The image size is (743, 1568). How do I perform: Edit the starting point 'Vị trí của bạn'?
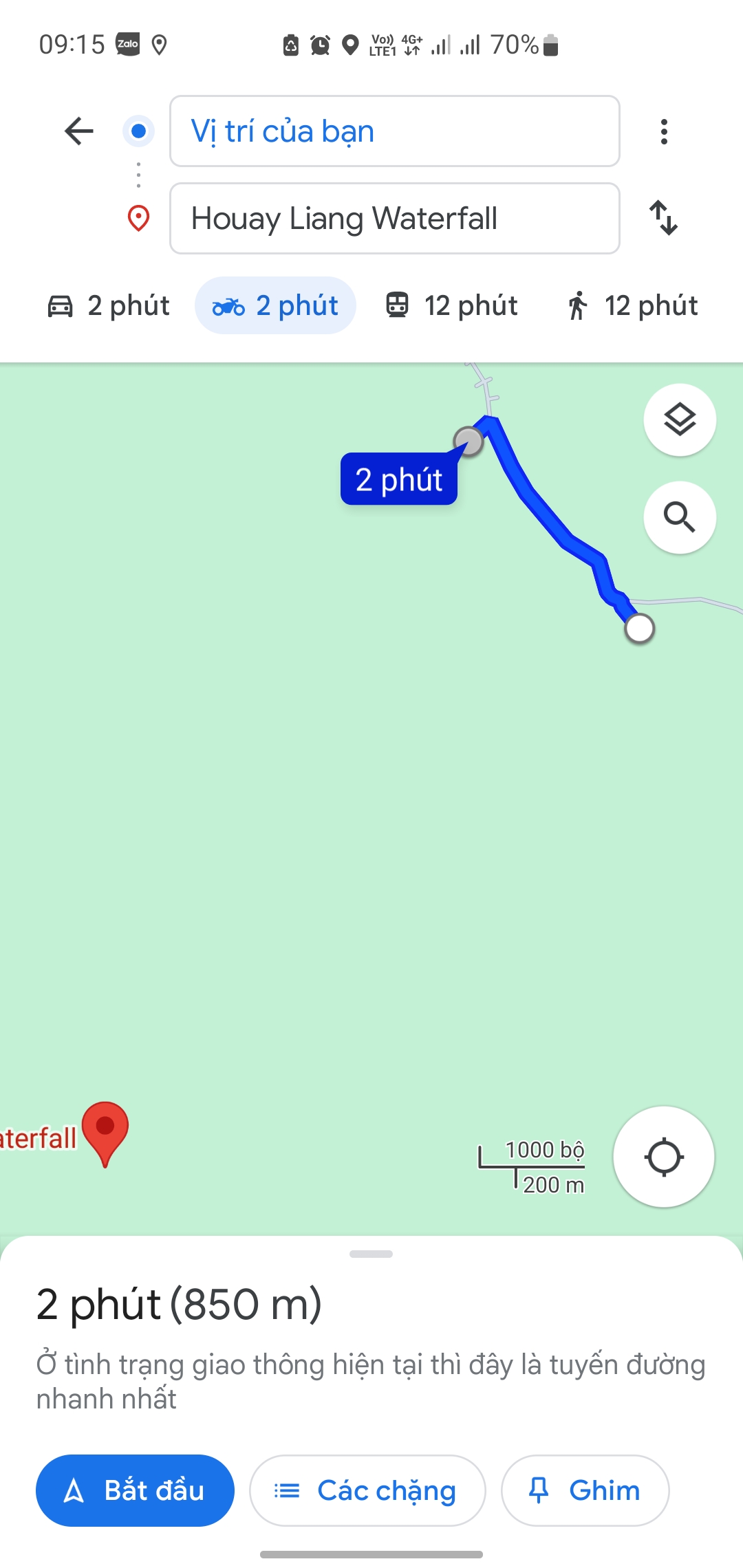click(394, 131)
